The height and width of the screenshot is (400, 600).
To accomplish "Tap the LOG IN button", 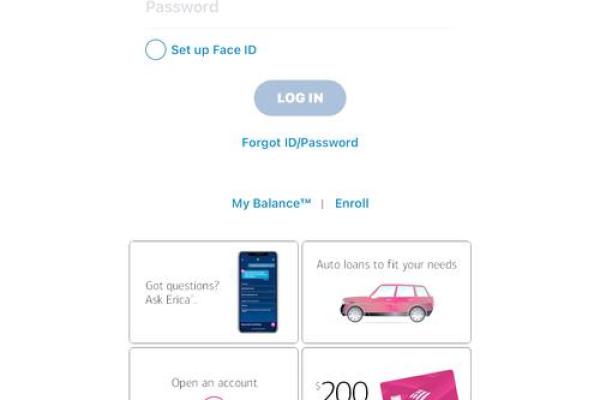I will [299, 98].
